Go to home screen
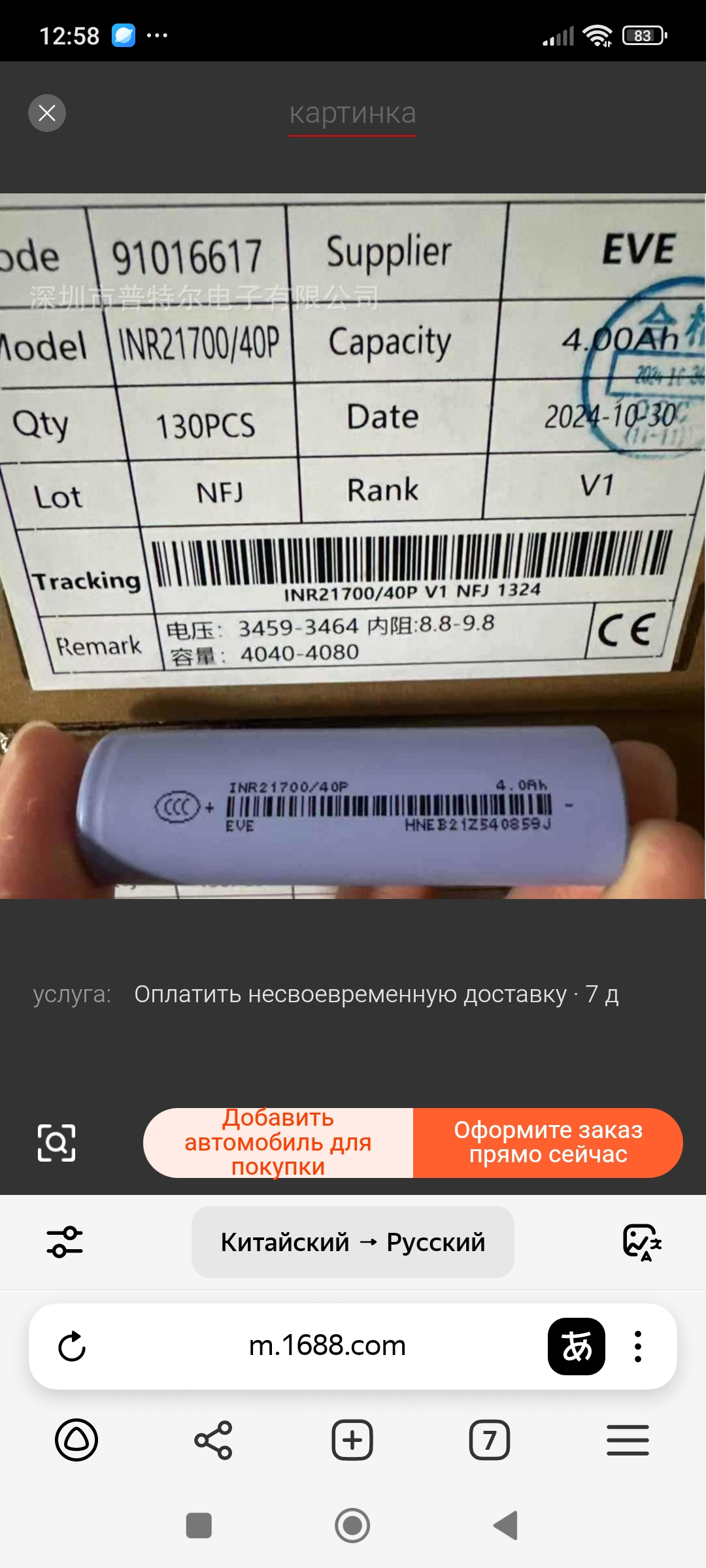 tap(352, 1526)
